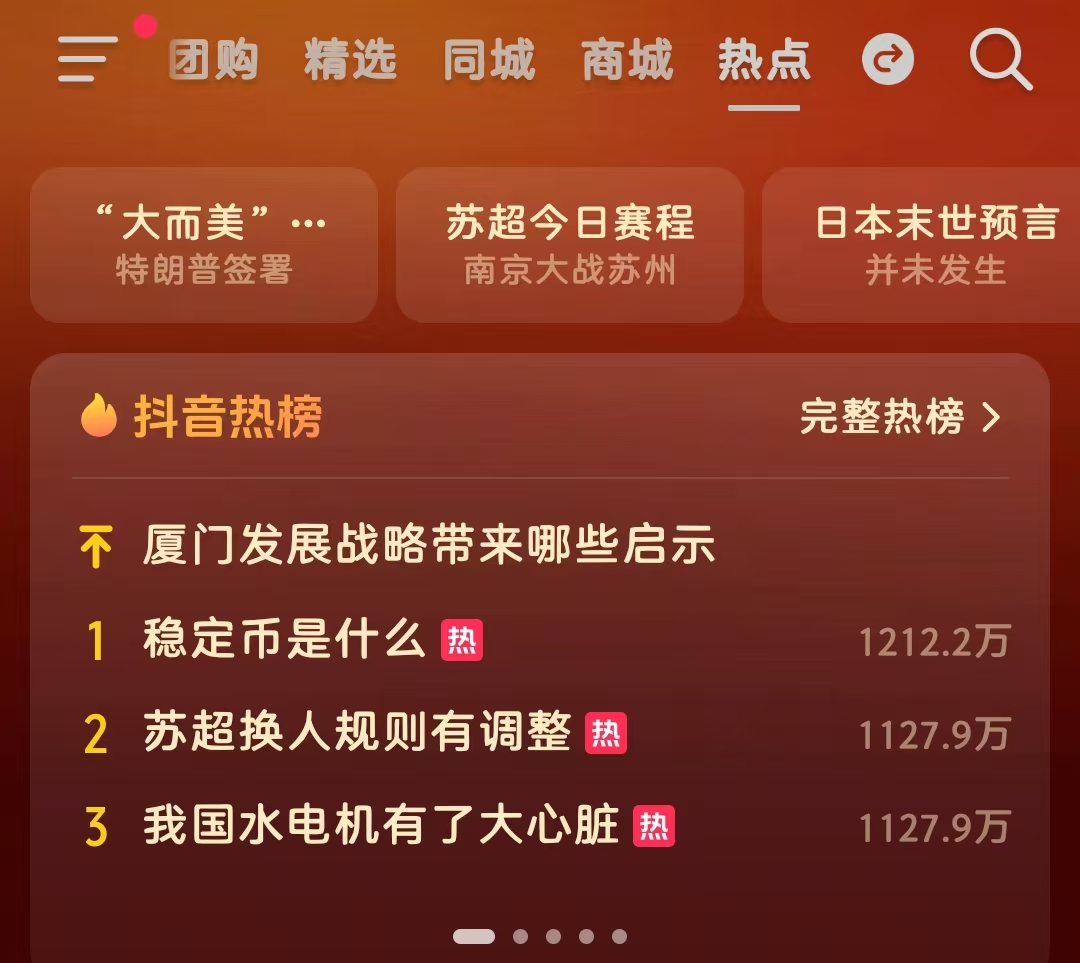Viewport: 1080px width, 963px height.
Task: Open hot topic 我国水电机有了大心脏
Action: [x=381, y=827]
